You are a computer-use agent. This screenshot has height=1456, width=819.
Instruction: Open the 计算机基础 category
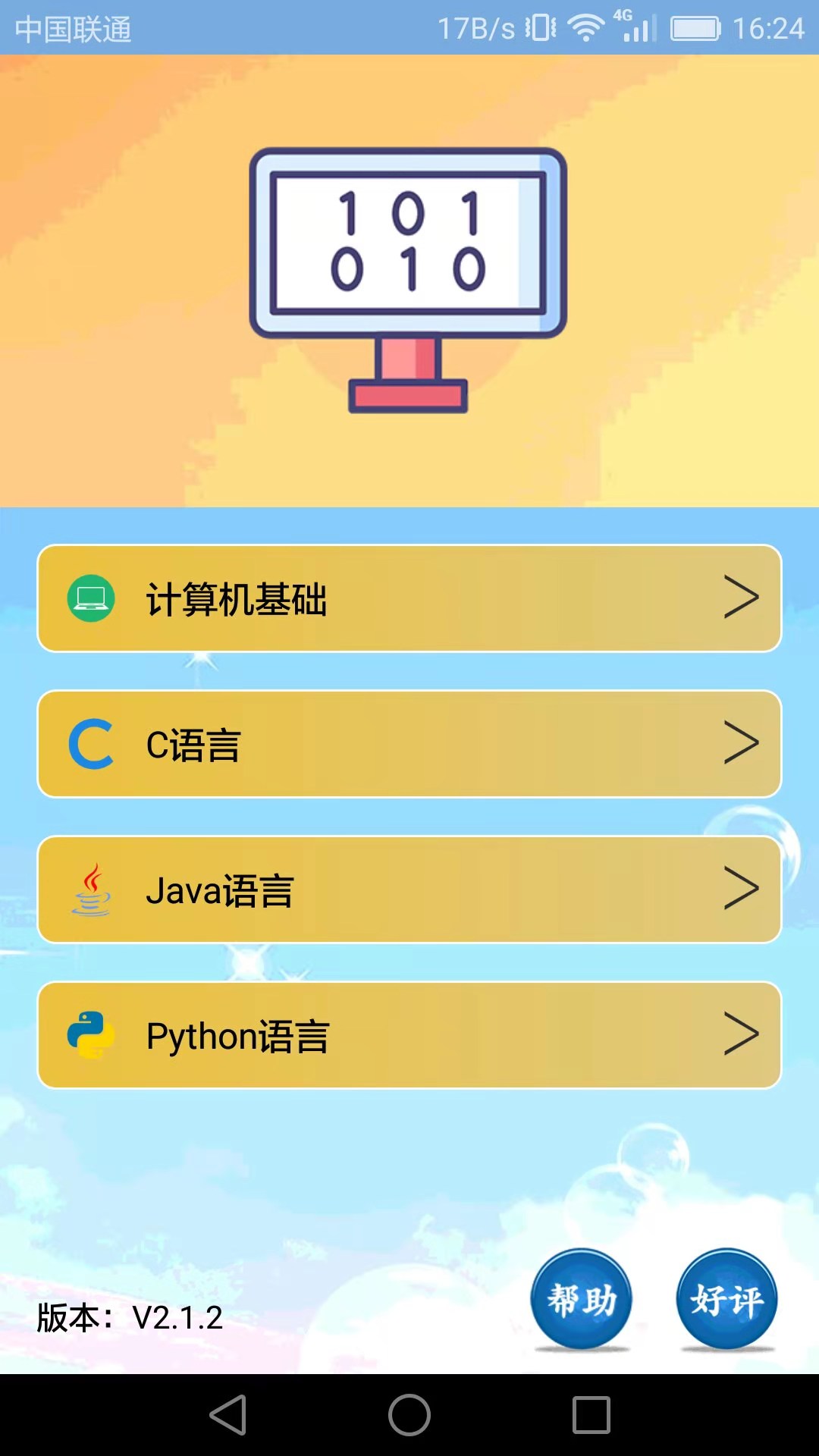coord(409,598)
